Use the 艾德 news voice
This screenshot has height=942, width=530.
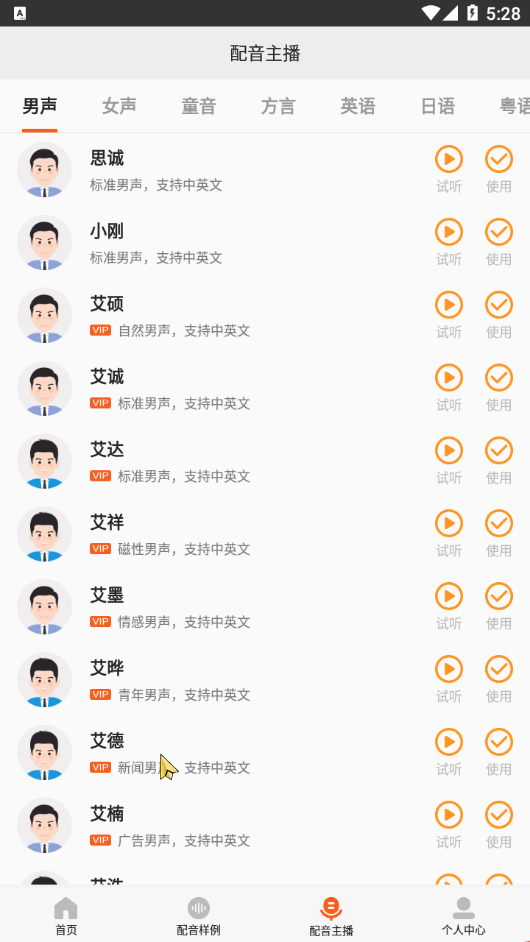[x=499, y=751]
